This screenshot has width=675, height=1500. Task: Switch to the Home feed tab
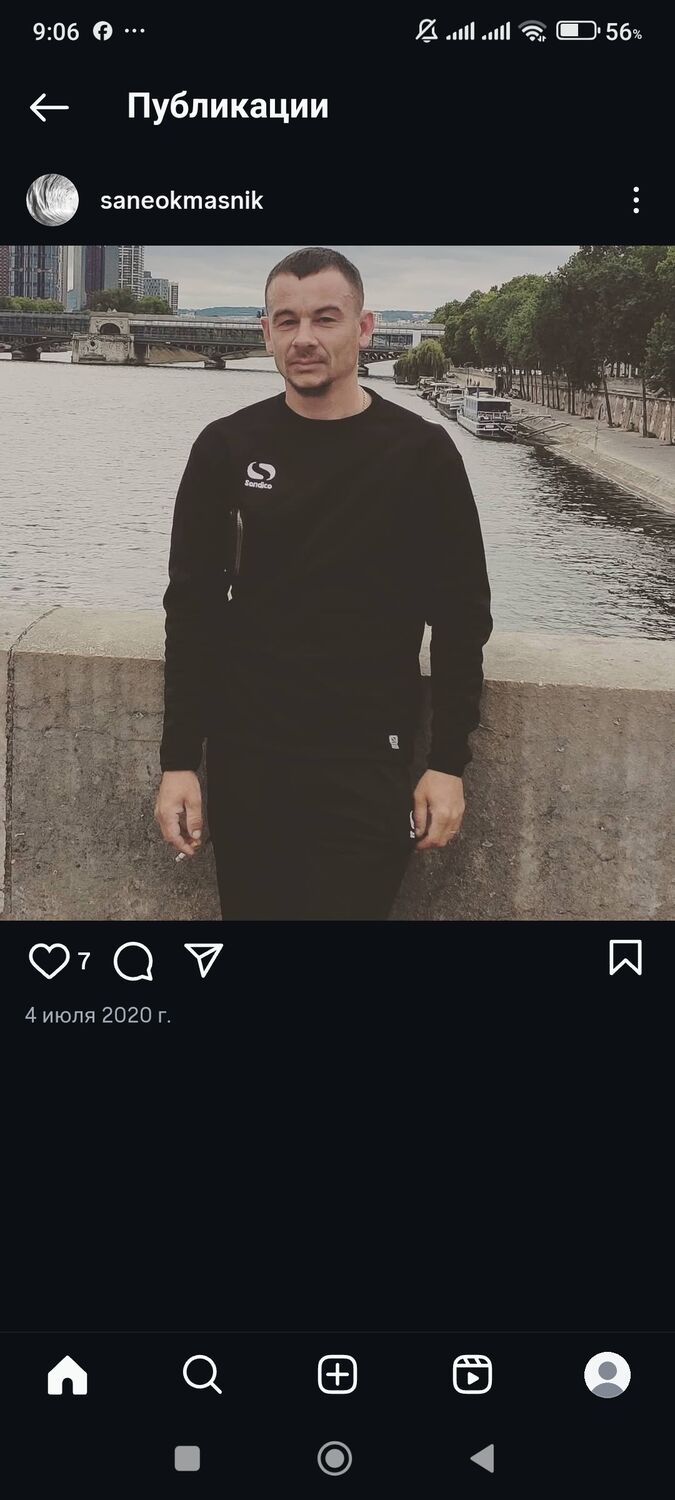67,1375
